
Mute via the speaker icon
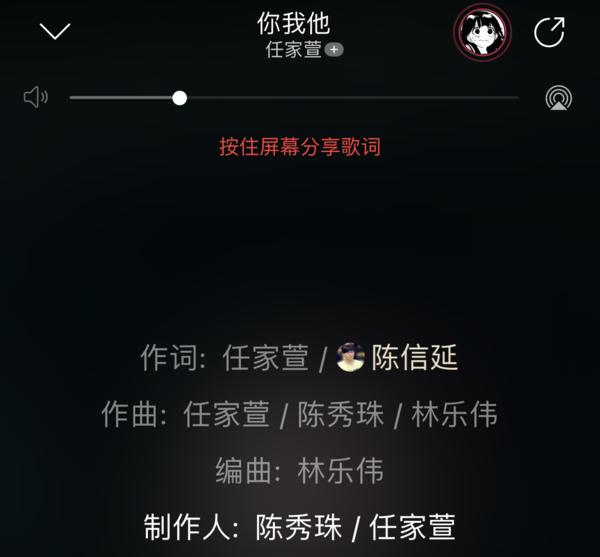pos(35,97)
